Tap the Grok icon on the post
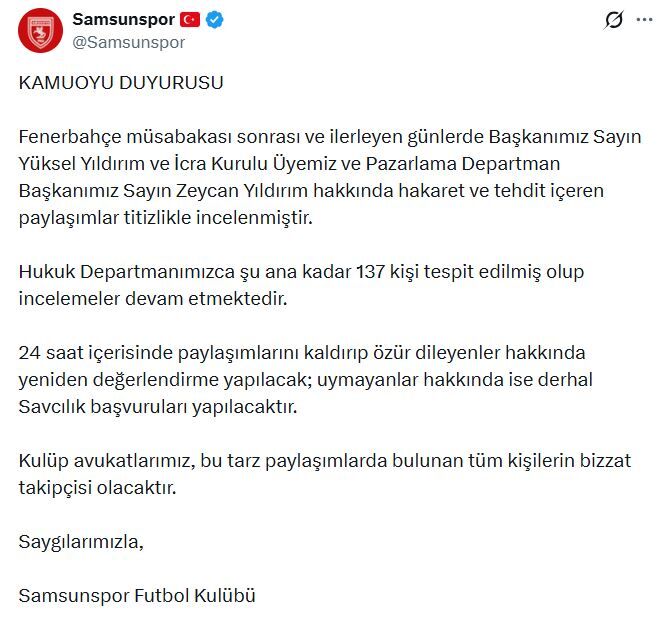Screen dimensions: 671x618 615,21
